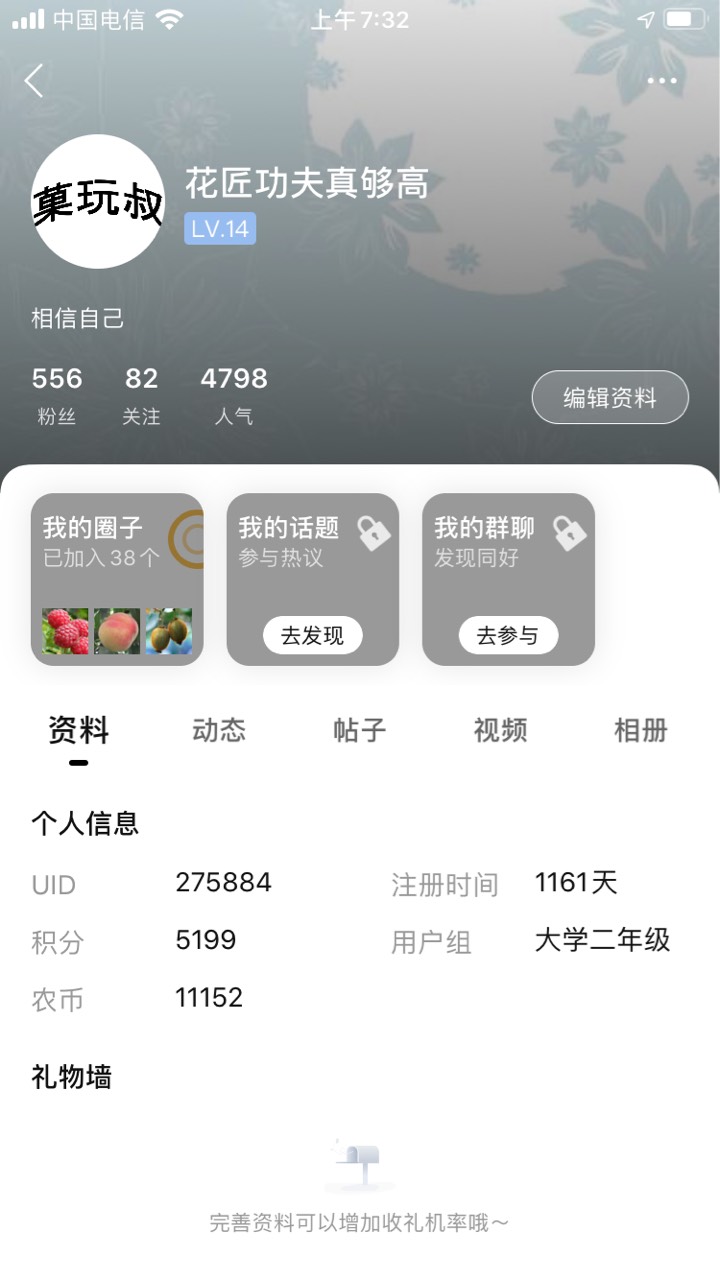The width and height of the screenshot is (720, 1280).
Task: Switch to the 帖子 tab
Action: (x=360, y=730)
